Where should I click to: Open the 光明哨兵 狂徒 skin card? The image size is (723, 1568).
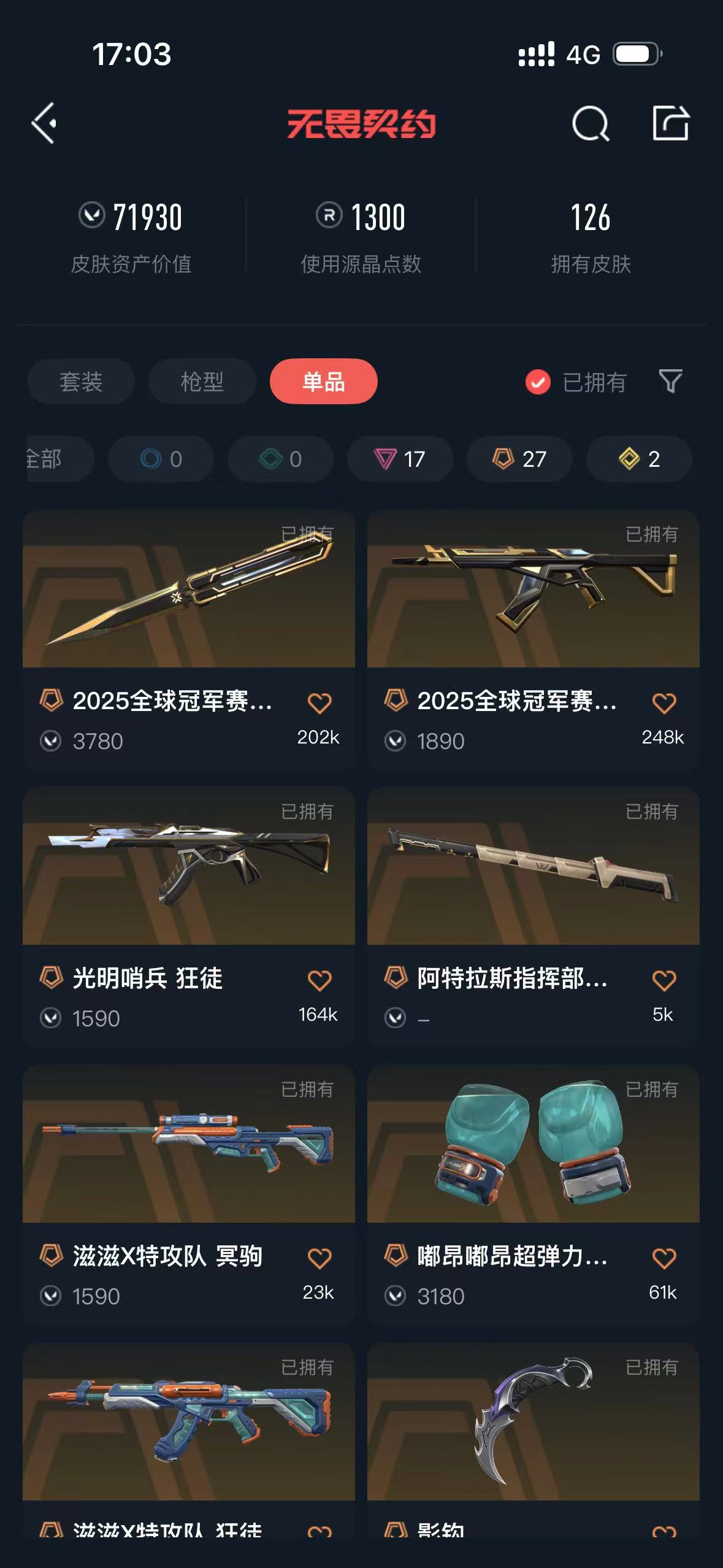[188, 866]
